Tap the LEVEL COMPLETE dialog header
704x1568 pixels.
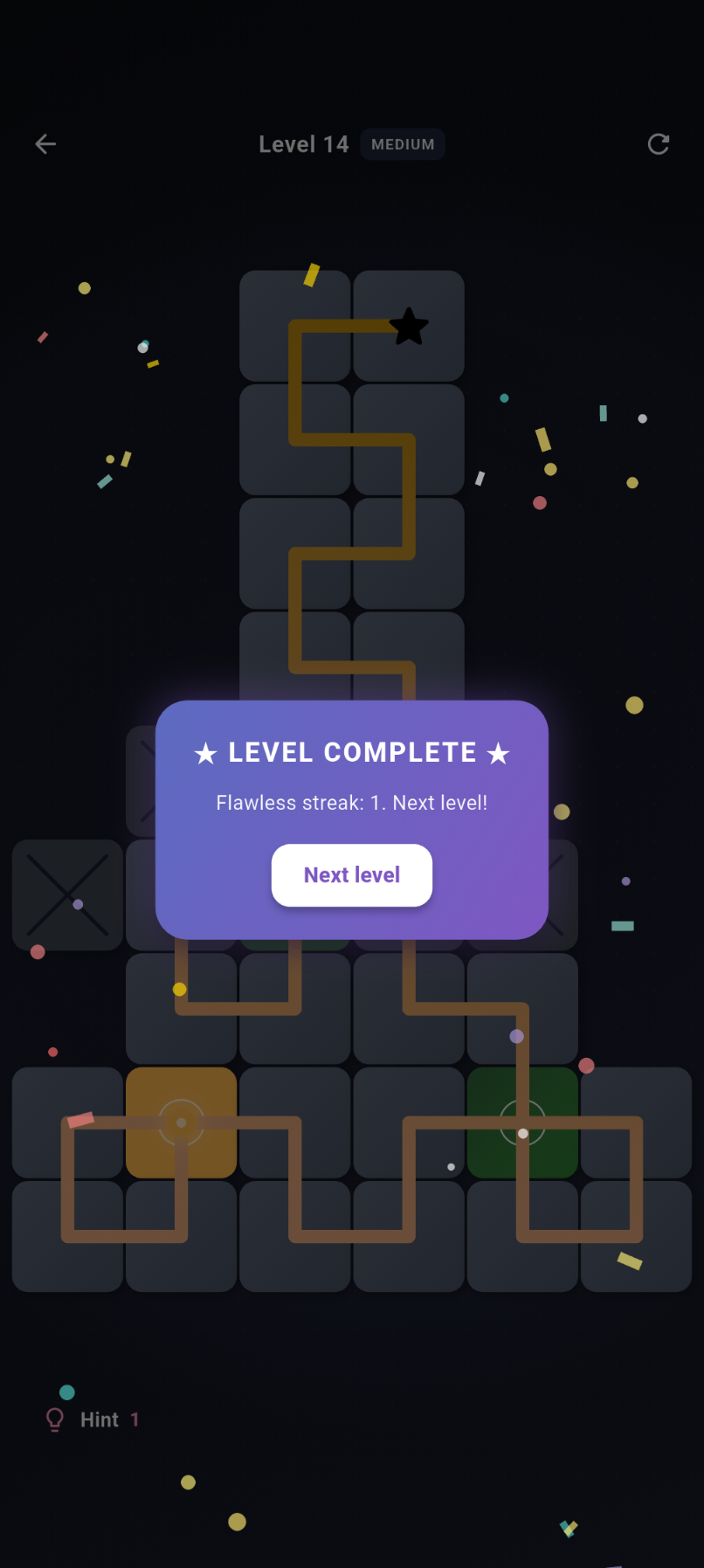tap(352, 752)
